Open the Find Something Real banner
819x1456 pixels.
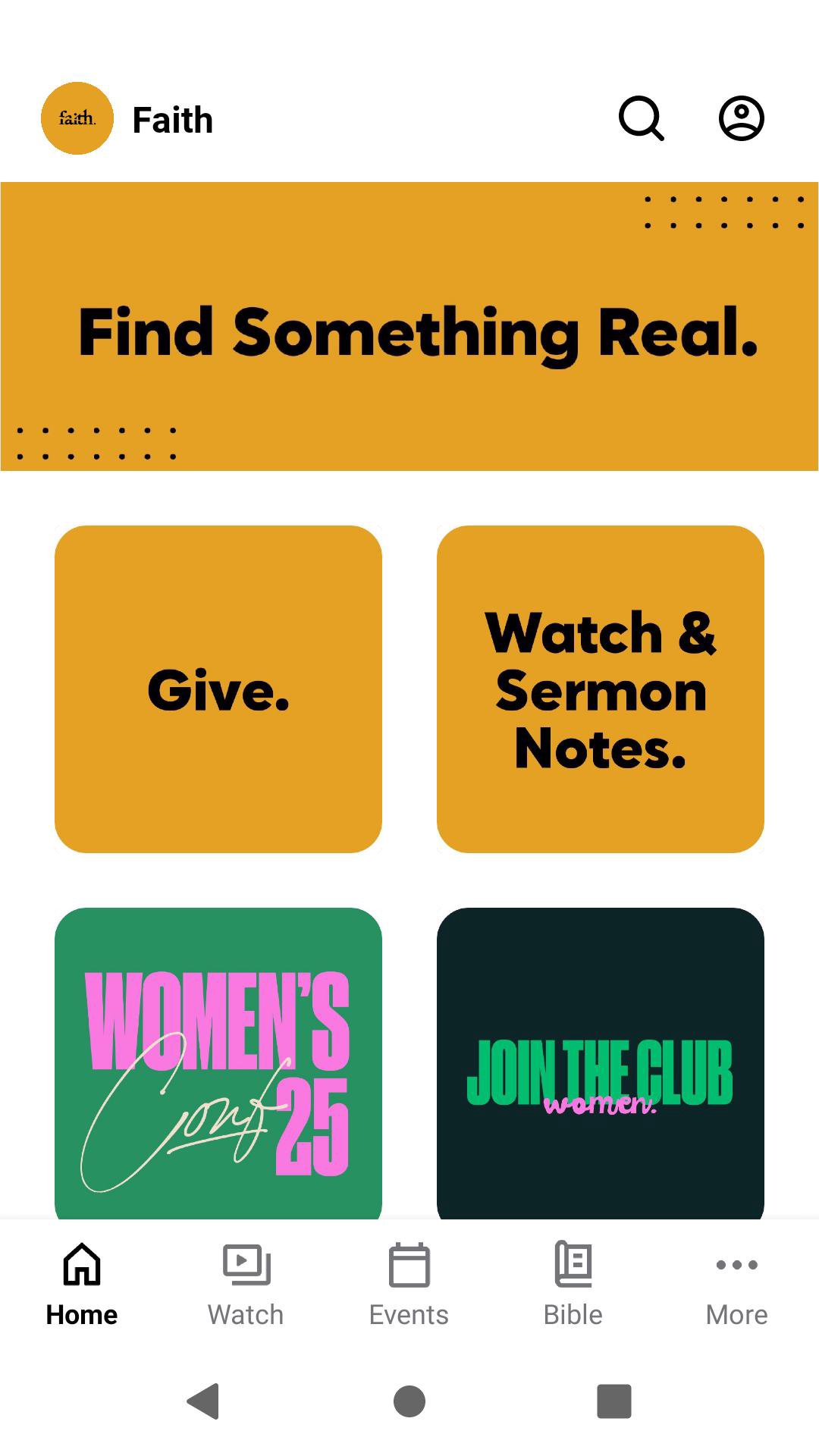pos(409,326)
